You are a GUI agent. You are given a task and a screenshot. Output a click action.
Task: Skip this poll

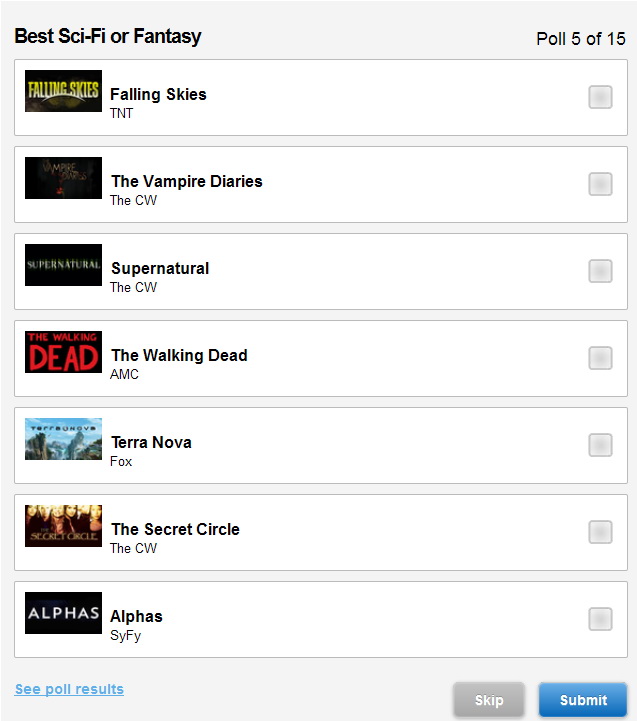(x=488, y=700)
